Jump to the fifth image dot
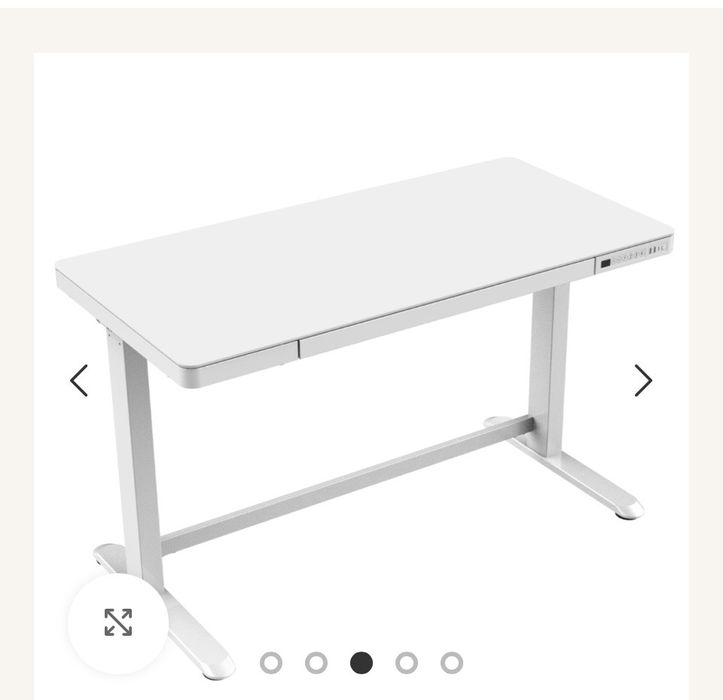The image size is (723, 700). [452, 663]
